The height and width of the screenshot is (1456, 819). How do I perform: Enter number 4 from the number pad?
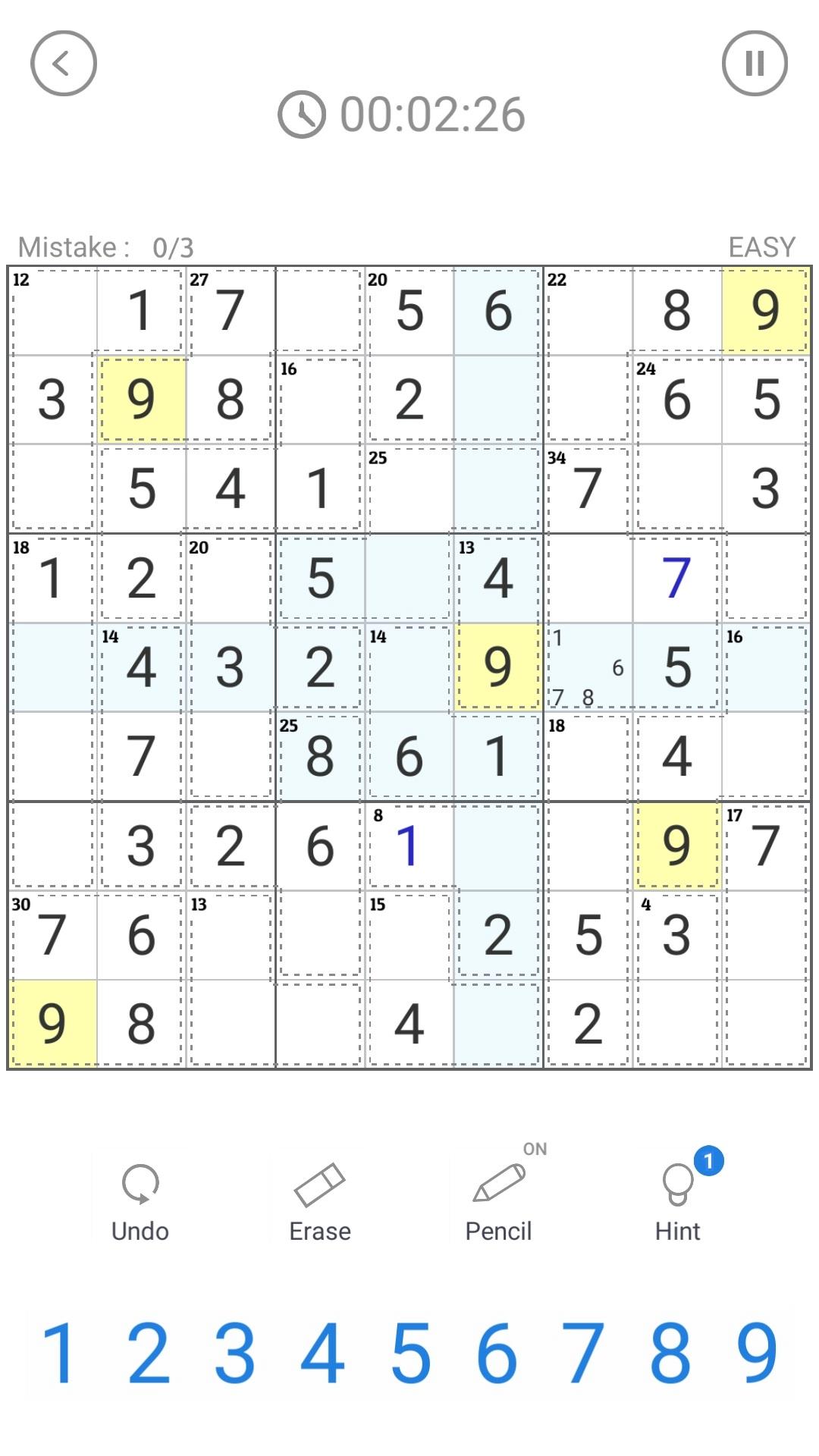point(322,1353)
